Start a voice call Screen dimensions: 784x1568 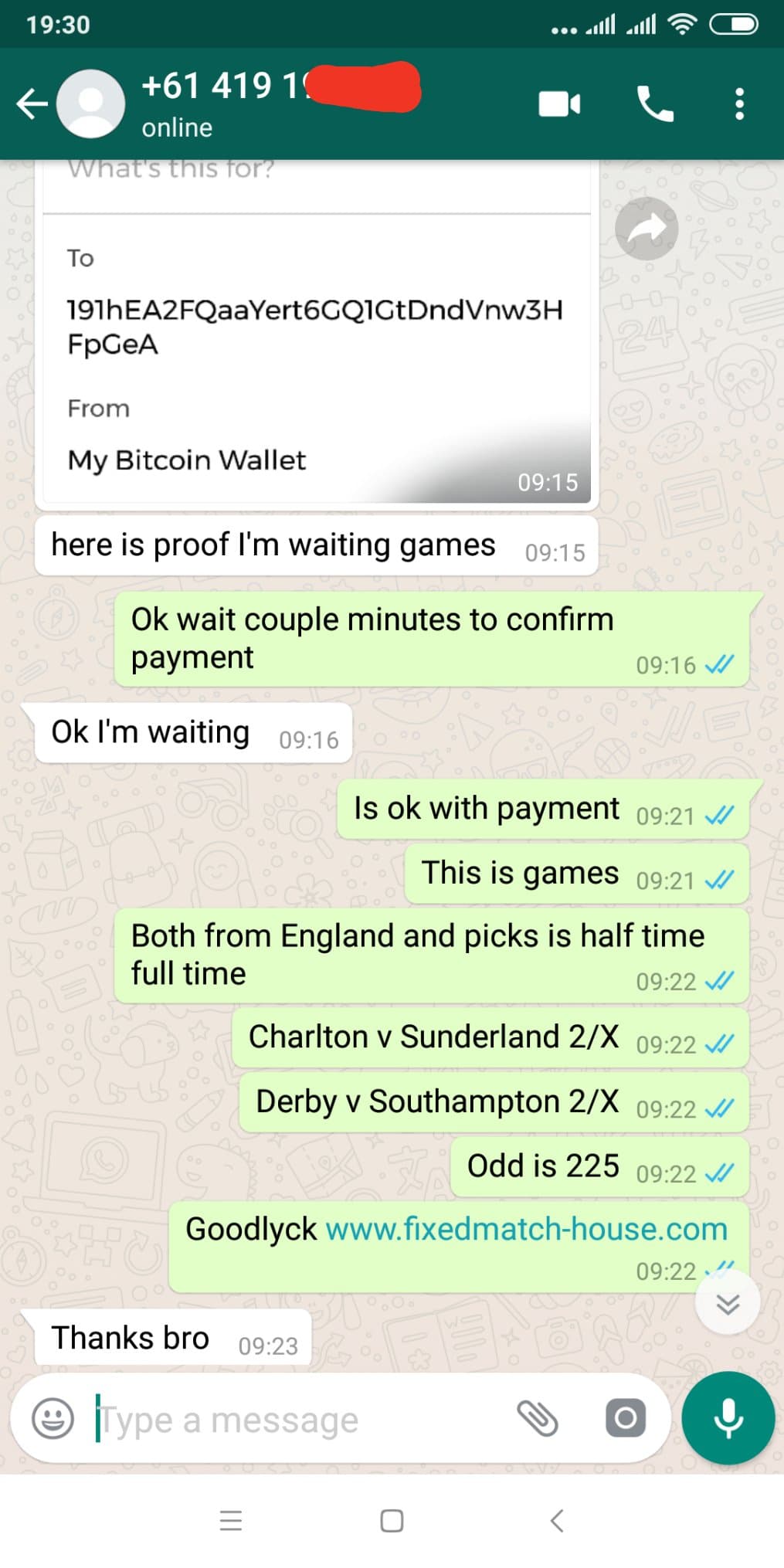pyautogui.click(x=655, y=104)
